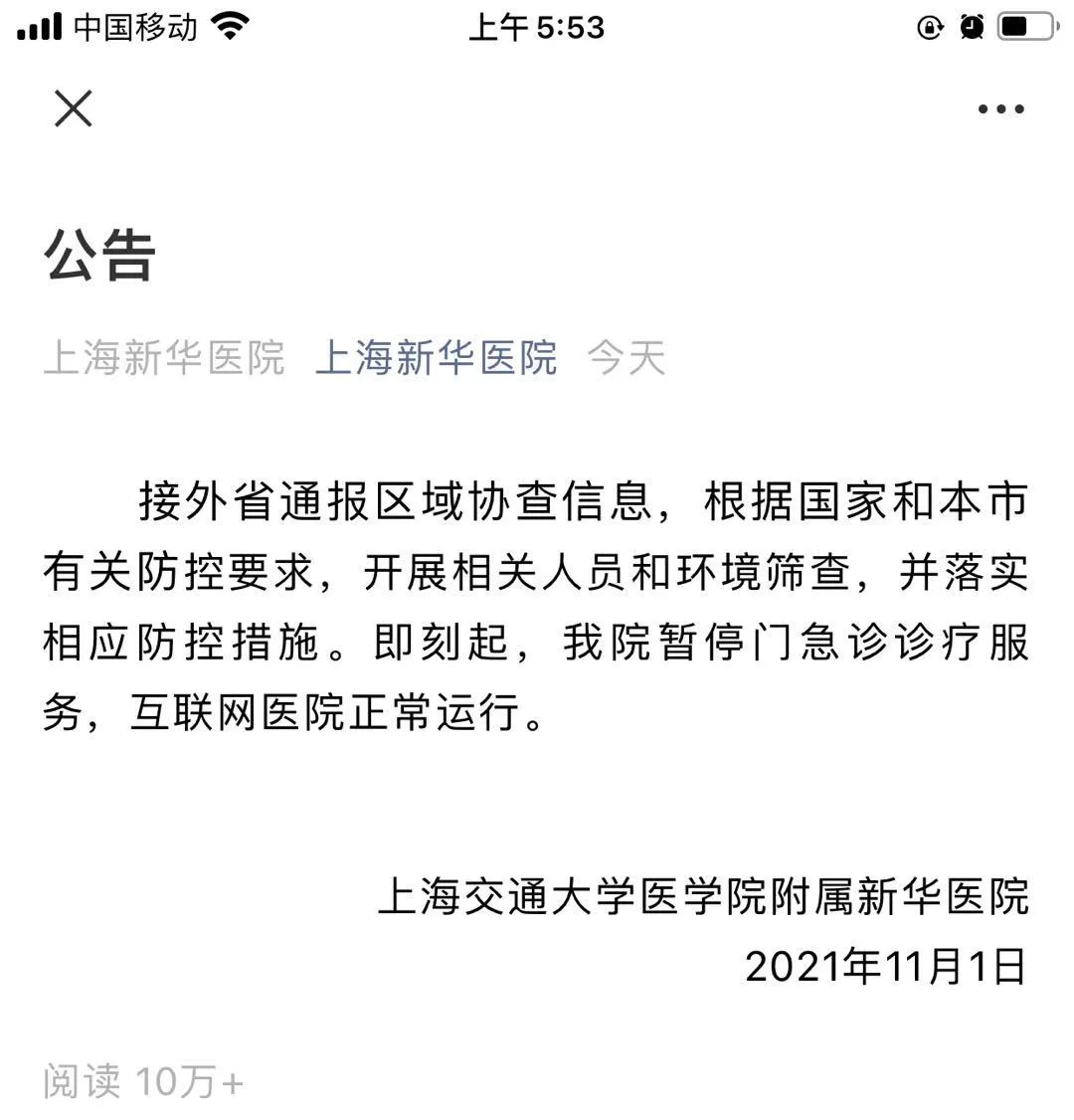This screenshot has width=1074, height=1120.
Task: Open the blue 上海新华医院 account link
Action: coord(436,358)
